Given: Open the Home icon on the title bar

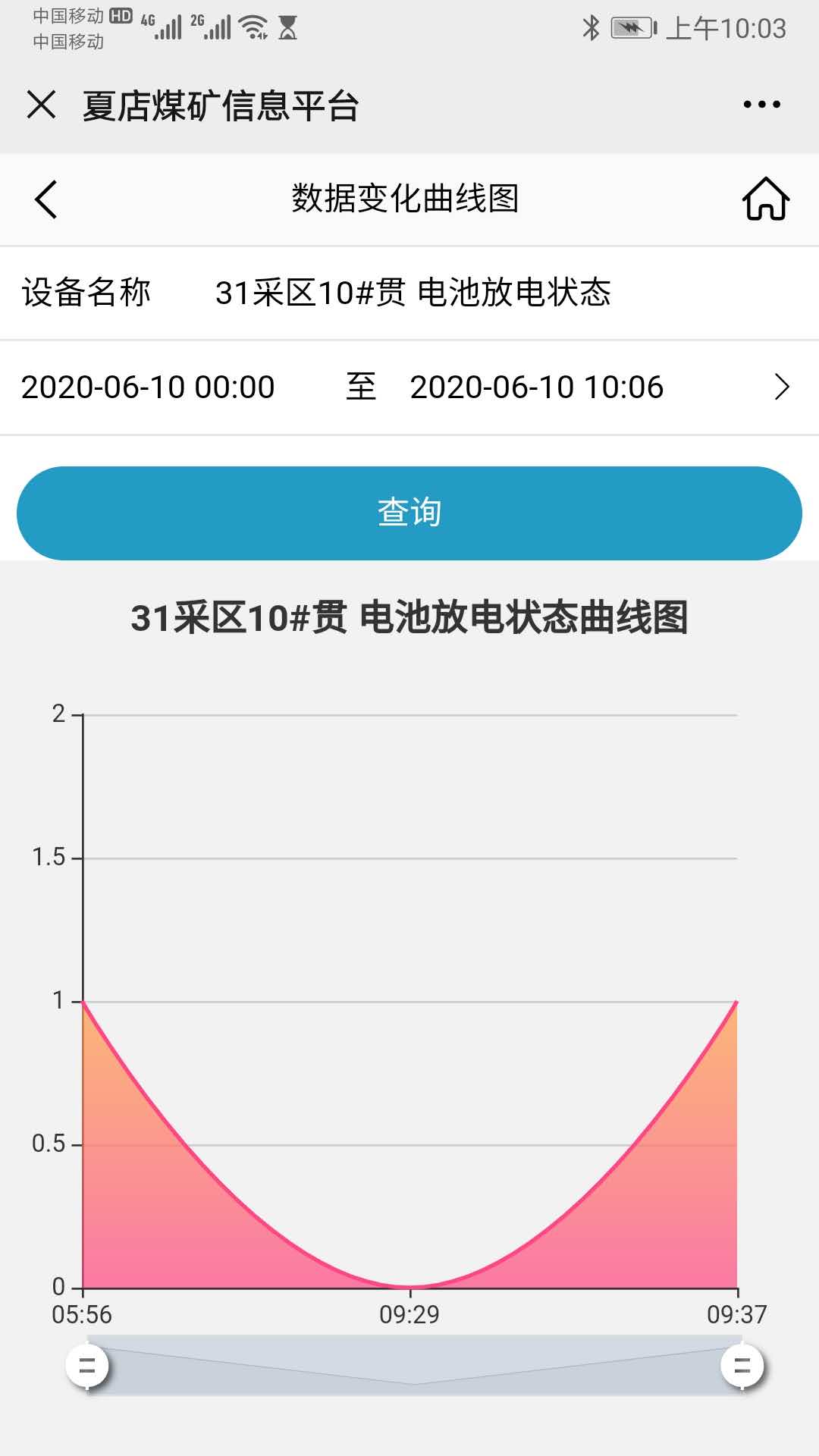Looking at the screenshot, I should pyautogui.click(x=764, y=199).
